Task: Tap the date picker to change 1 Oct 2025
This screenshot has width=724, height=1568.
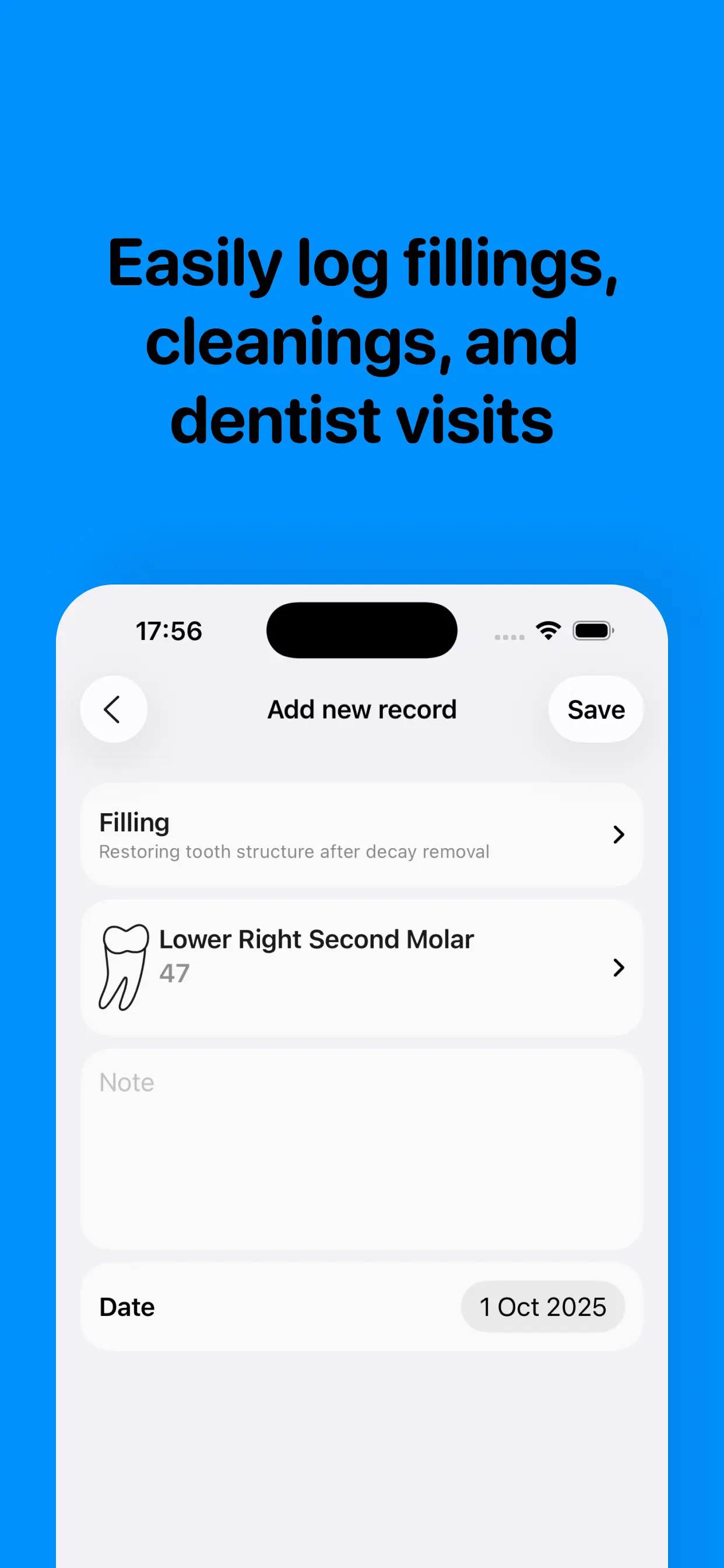Action: click(543, 1306)
